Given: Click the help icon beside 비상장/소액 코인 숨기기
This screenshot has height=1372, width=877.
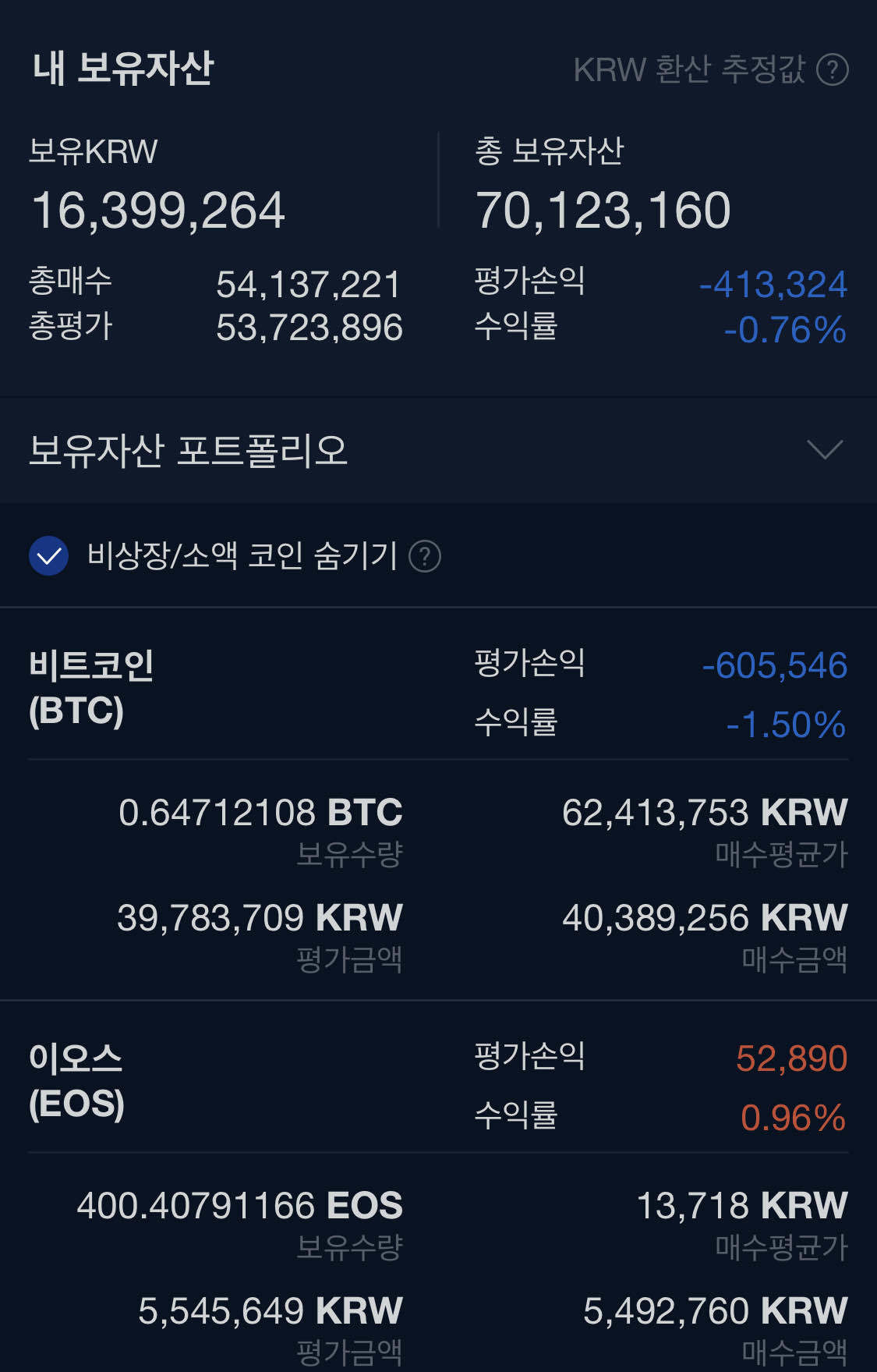Looking at the screenshot, I should click(426, 558).
